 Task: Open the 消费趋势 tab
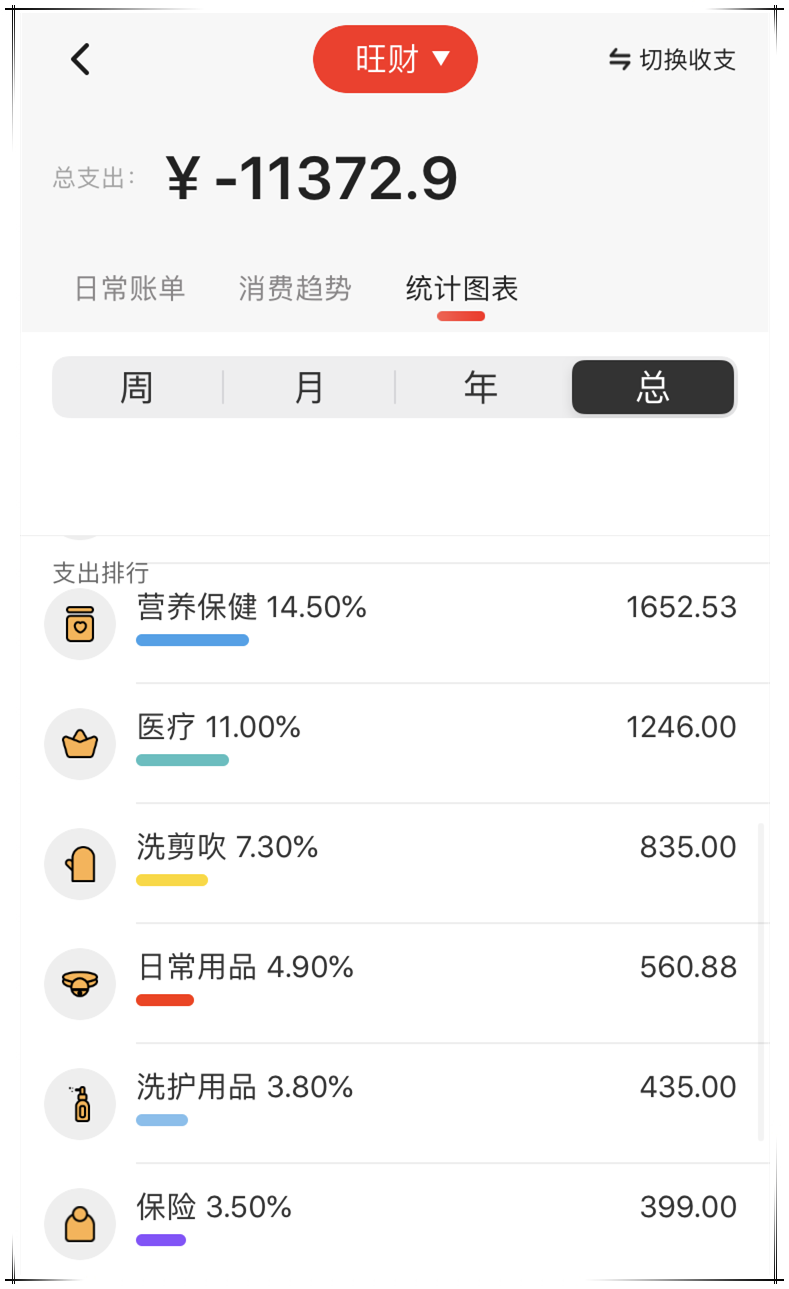coord(295,289)
